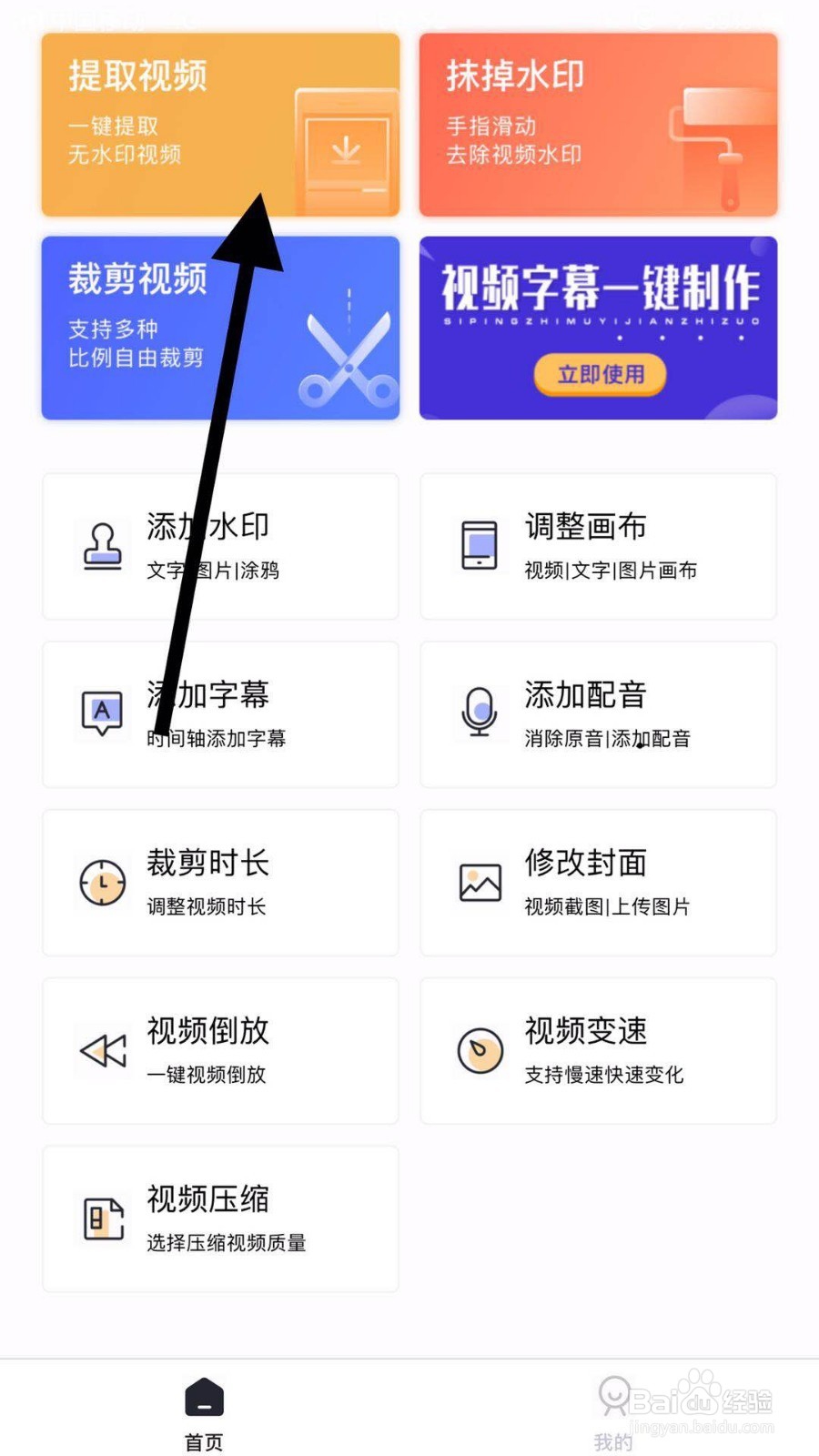The width and height of the screenshot is (819, 1456).
Task: Tap the 修改封面 picture icon
Action: (x=480, y=882)
